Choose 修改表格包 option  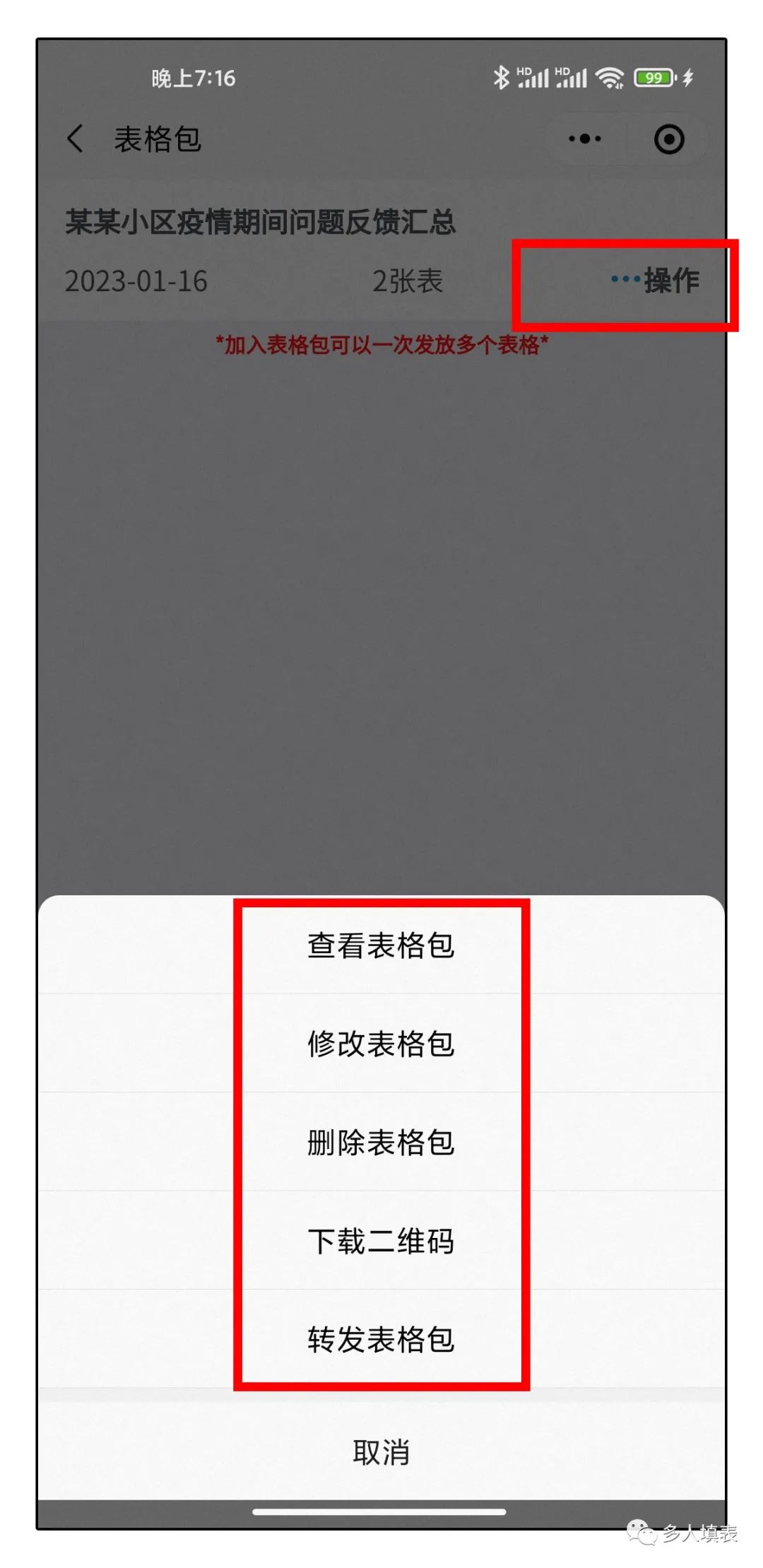tap(381, 1044)
